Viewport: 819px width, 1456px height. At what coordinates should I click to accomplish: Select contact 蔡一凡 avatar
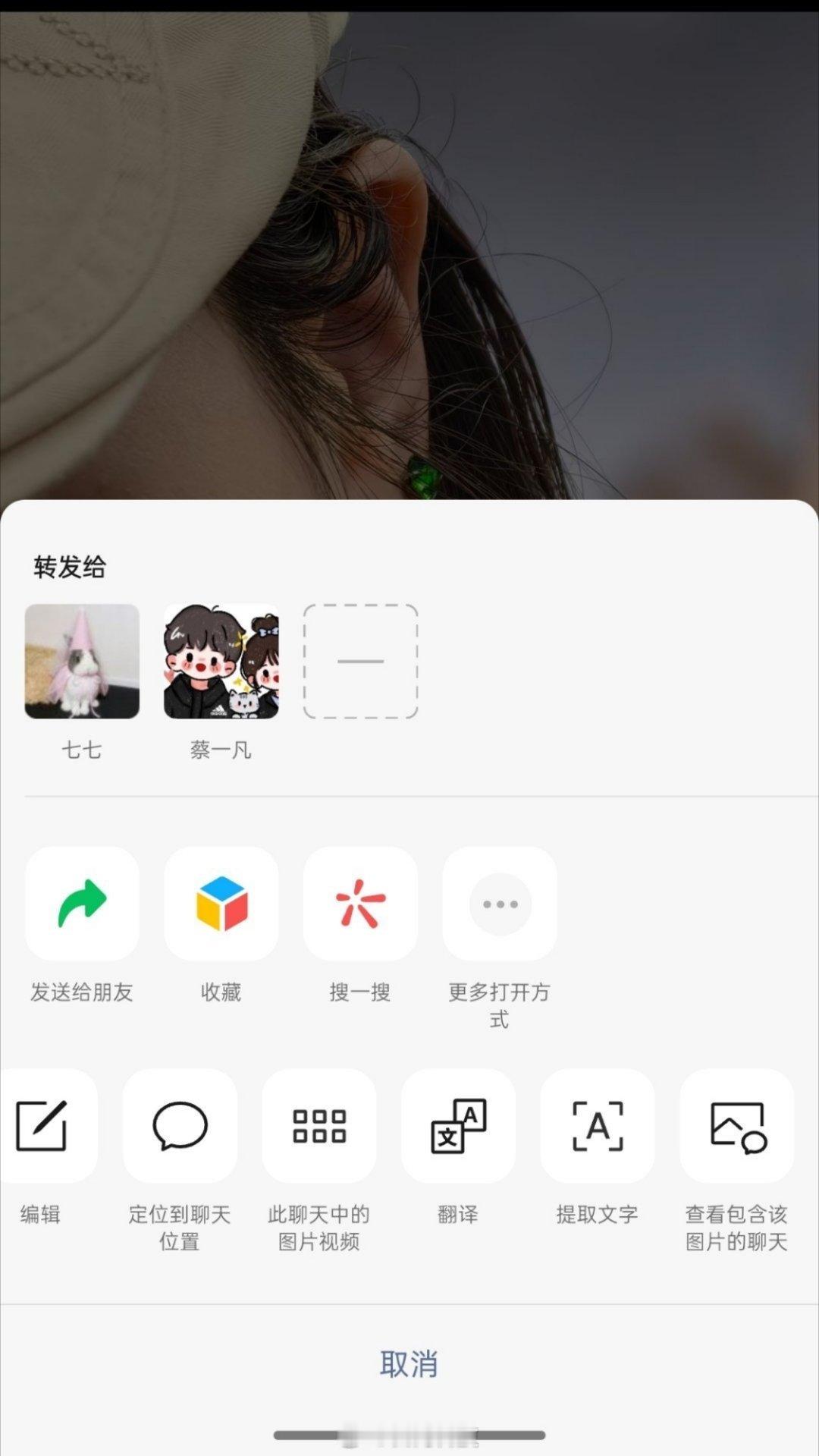[x=221, y=662]
